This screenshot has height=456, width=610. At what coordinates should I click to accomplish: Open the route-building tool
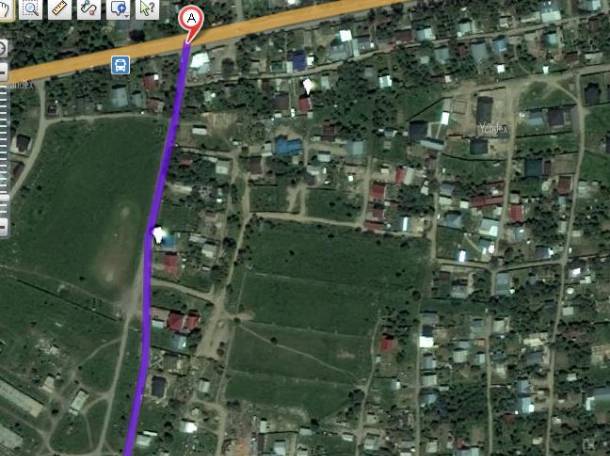click(90, 8)
